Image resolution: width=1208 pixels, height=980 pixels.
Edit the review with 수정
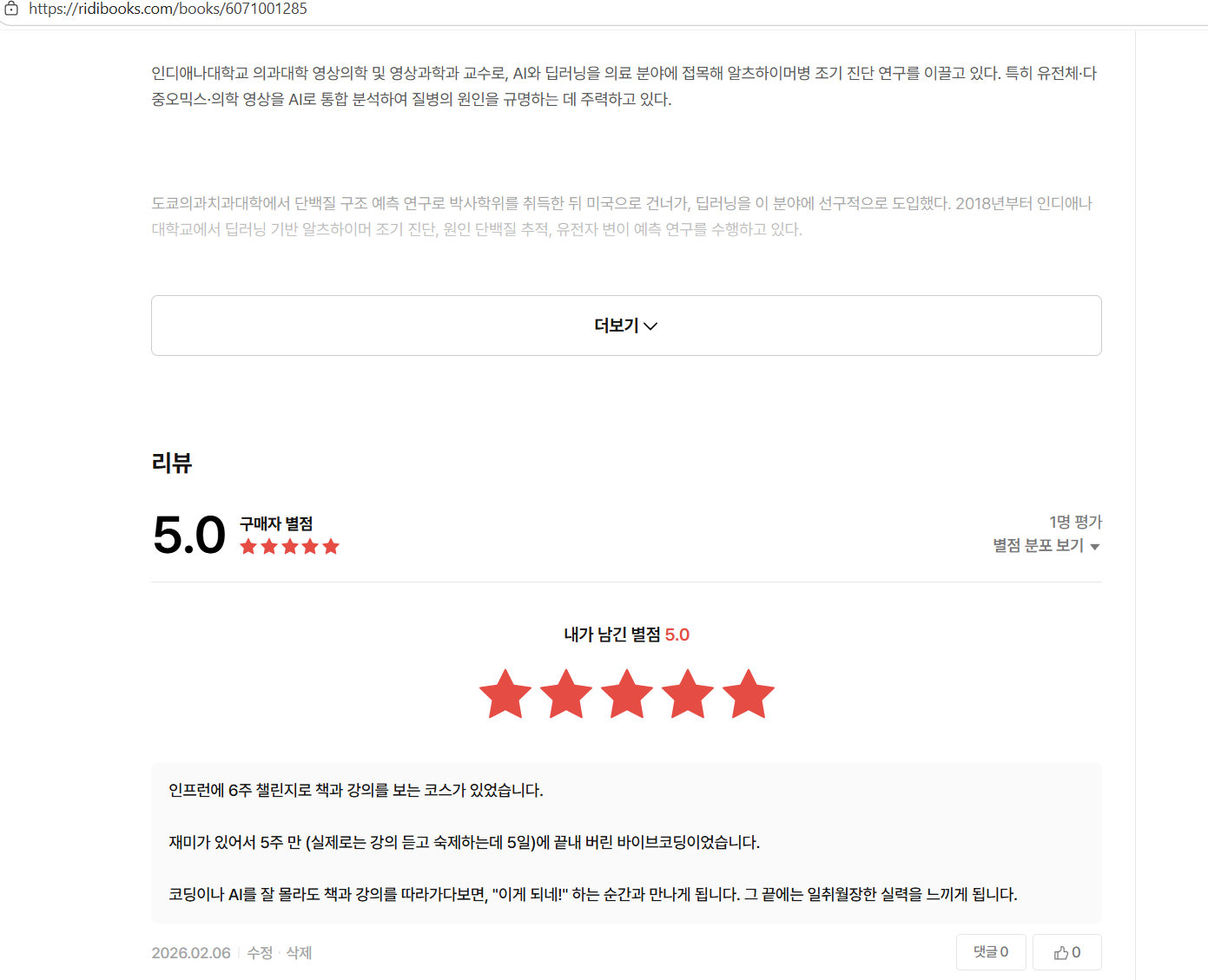coord(260,952)
